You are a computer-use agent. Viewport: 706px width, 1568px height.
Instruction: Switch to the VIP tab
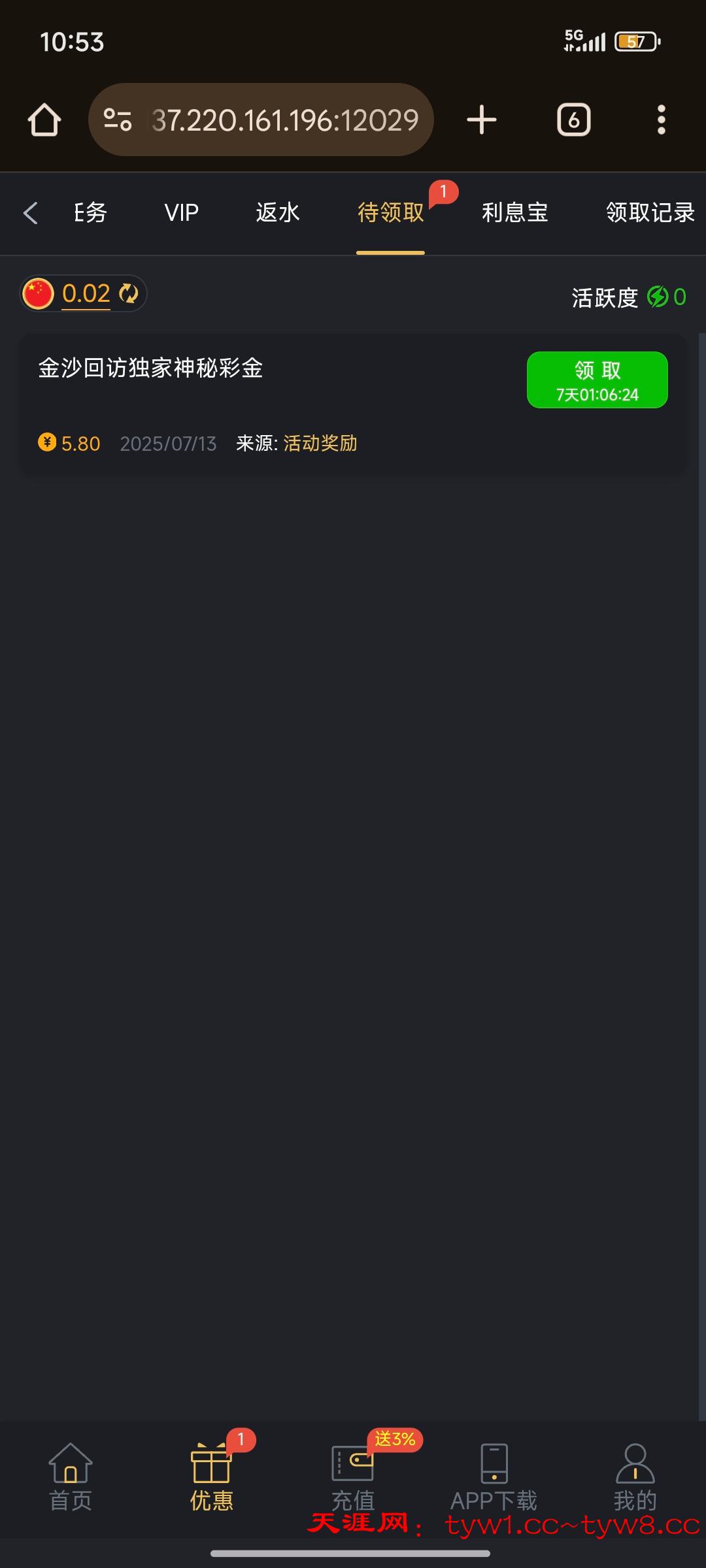click(181, 213)
